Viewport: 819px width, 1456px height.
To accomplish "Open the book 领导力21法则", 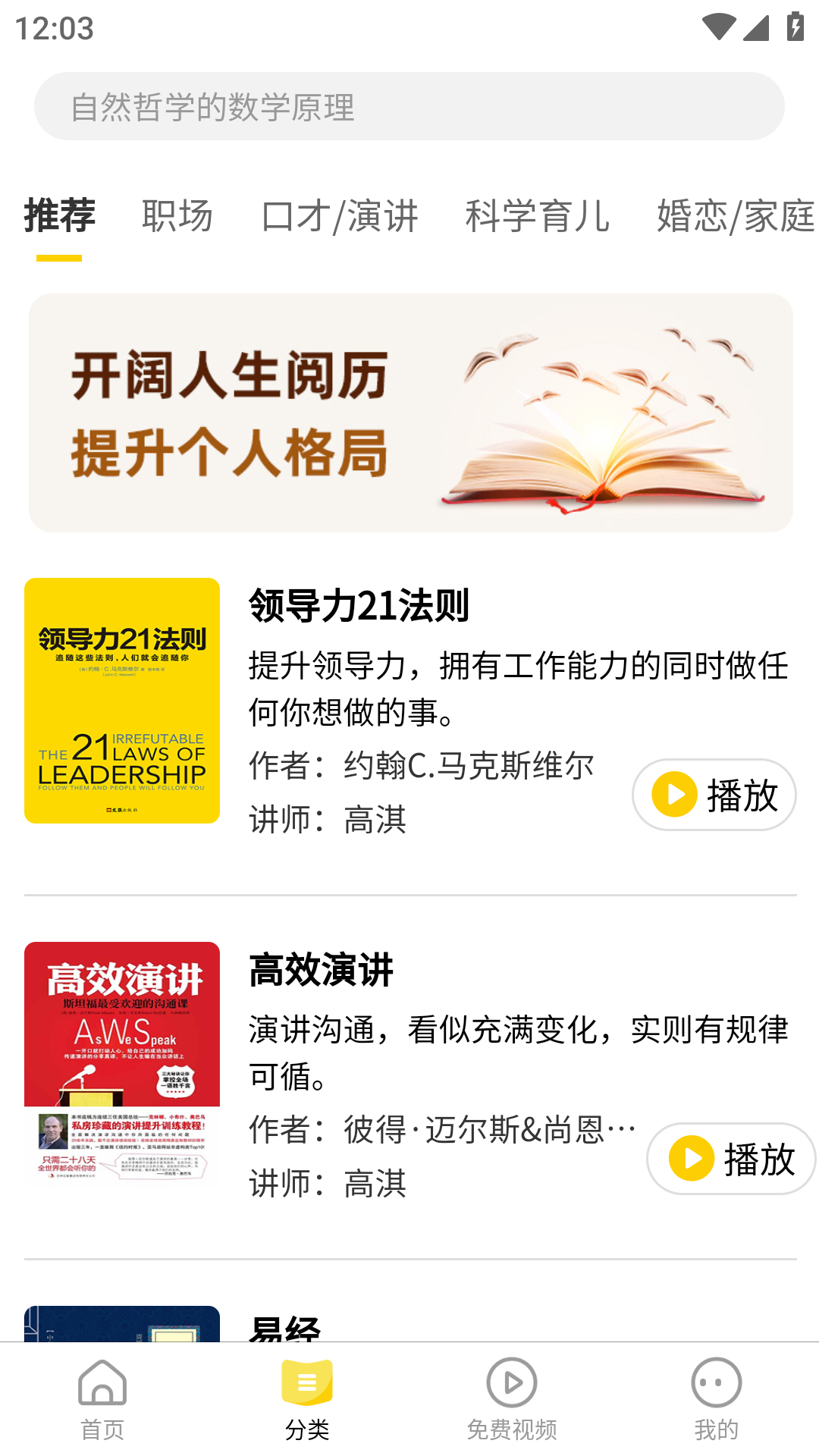I will pos(359,605).
